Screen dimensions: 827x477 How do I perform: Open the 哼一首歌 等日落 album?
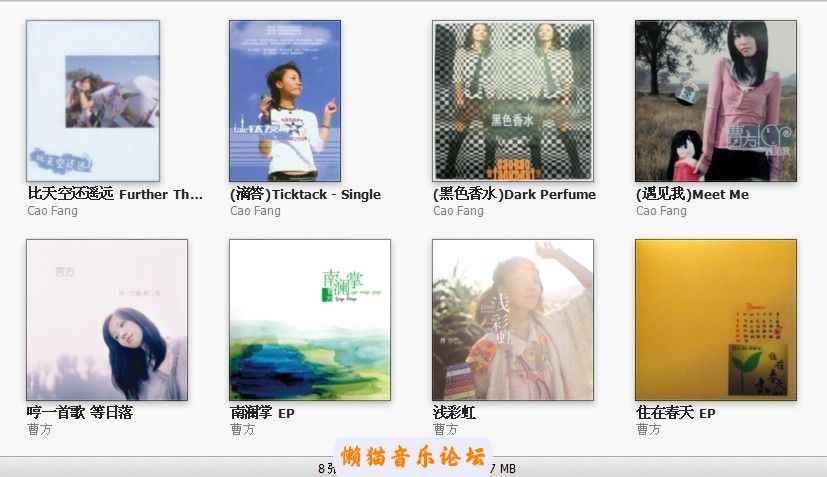pyautogui.click(x=107, y=320)
